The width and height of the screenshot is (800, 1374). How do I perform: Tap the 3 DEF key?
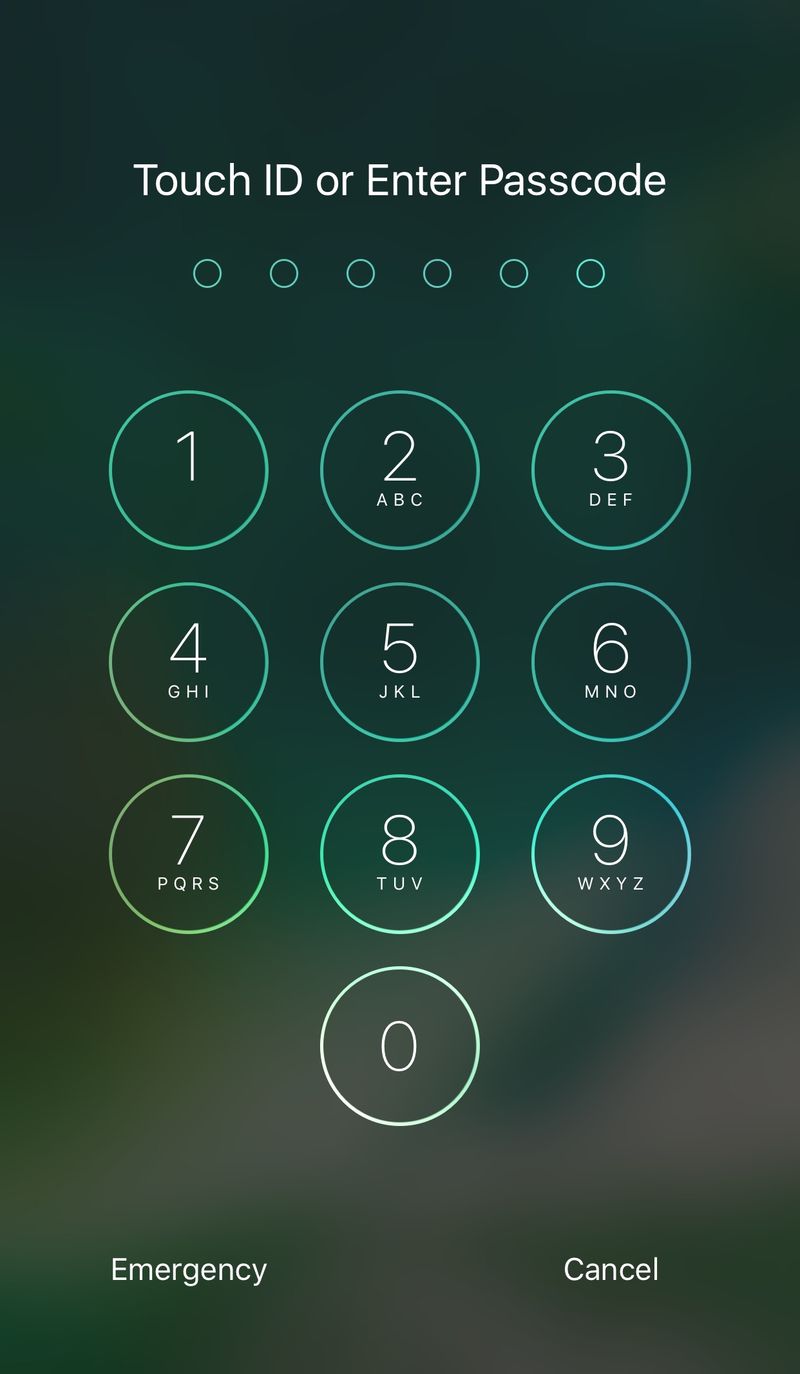[x=611, y=470]
